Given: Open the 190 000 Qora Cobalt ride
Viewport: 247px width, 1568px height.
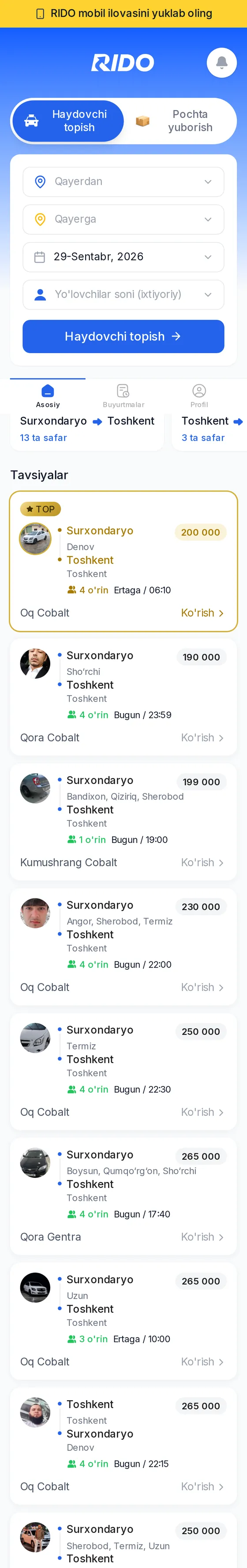Looking at the screenshot, I should pyautogui.click(x=123, y=697).
